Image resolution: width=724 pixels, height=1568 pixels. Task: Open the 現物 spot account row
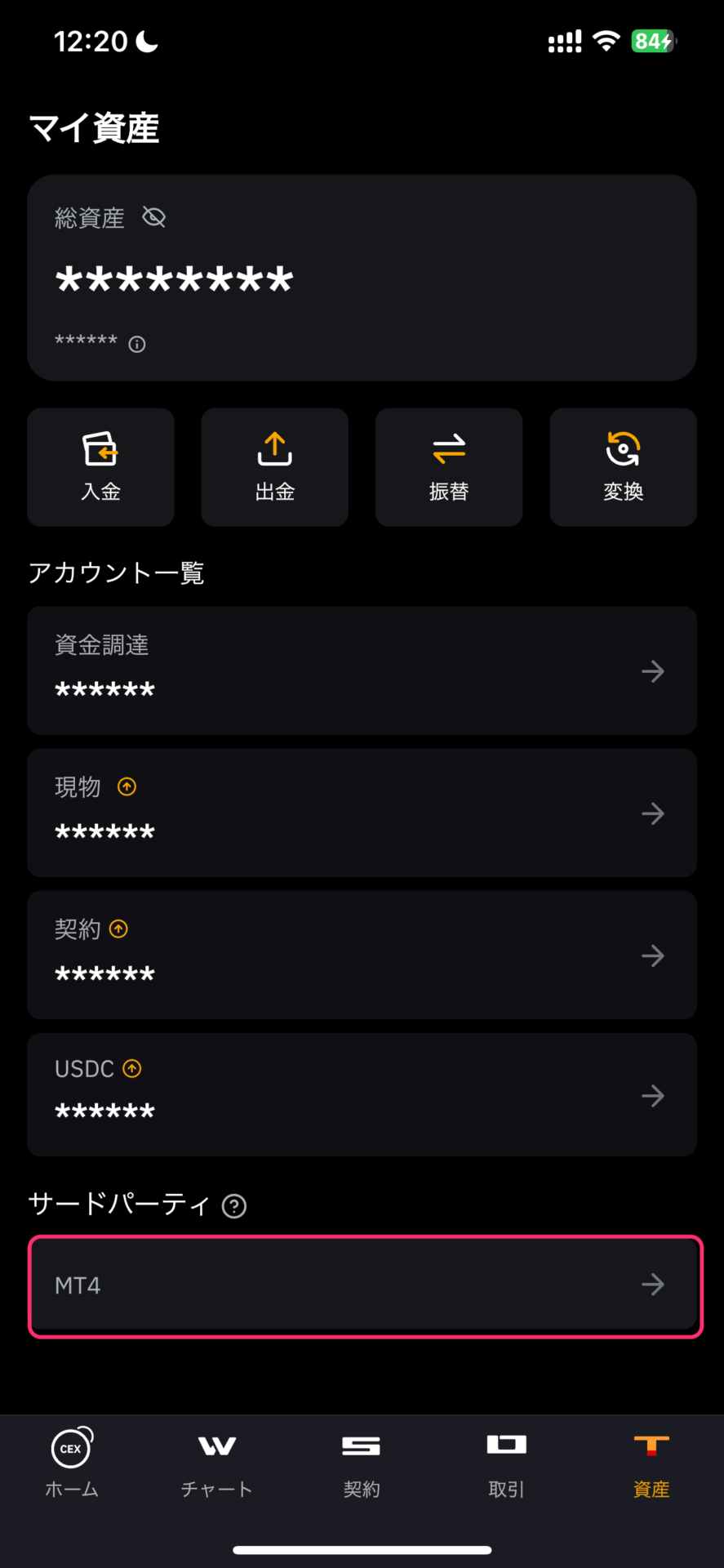[362, 813]
